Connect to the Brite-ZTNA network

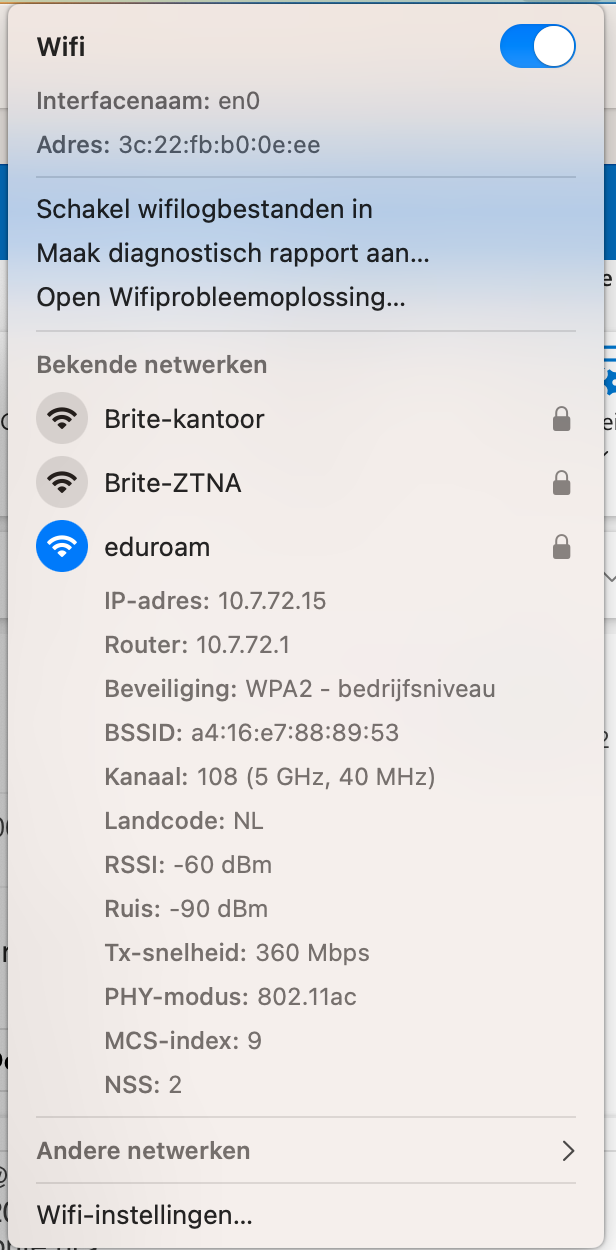pos(173,483)
